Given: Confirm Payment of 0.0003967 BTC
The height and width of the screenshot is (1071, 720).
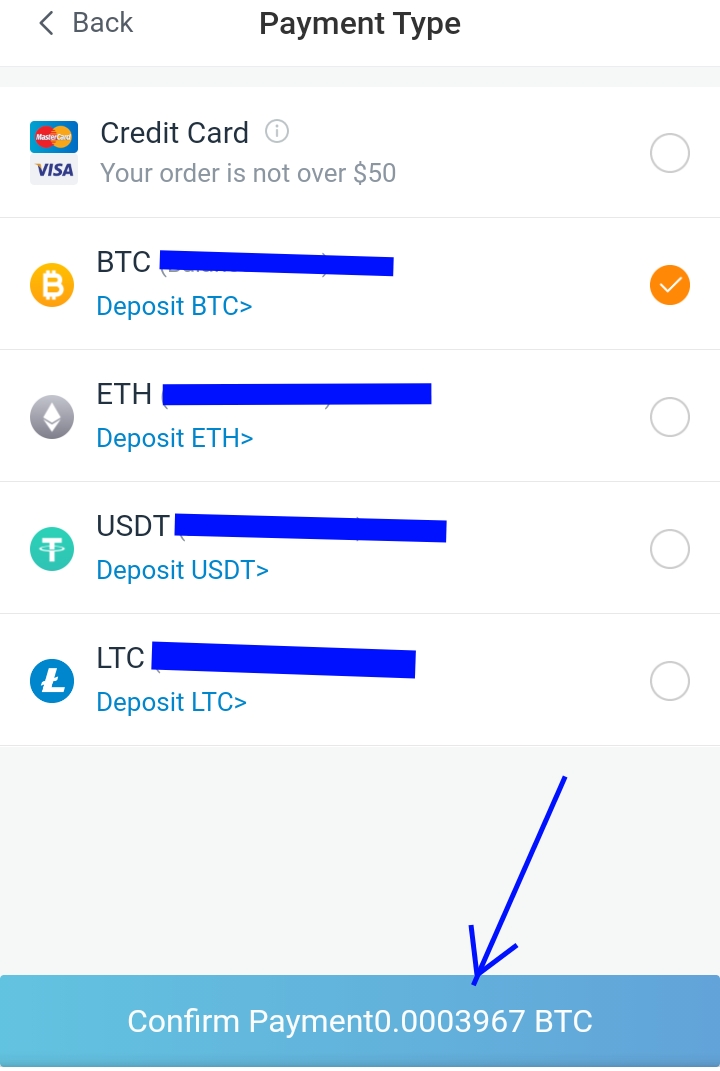Looking at the screenshot, I should click(x=360, y=1021).
